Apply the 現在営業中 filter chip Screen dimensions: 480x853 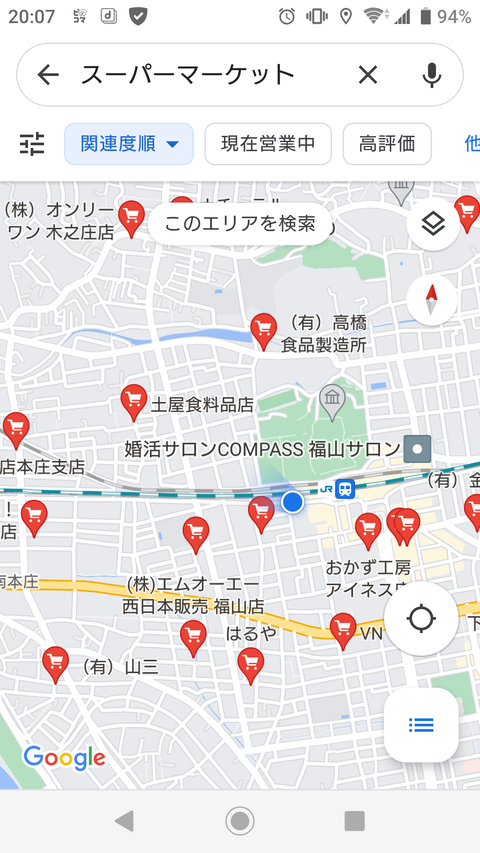coord(268,144)
